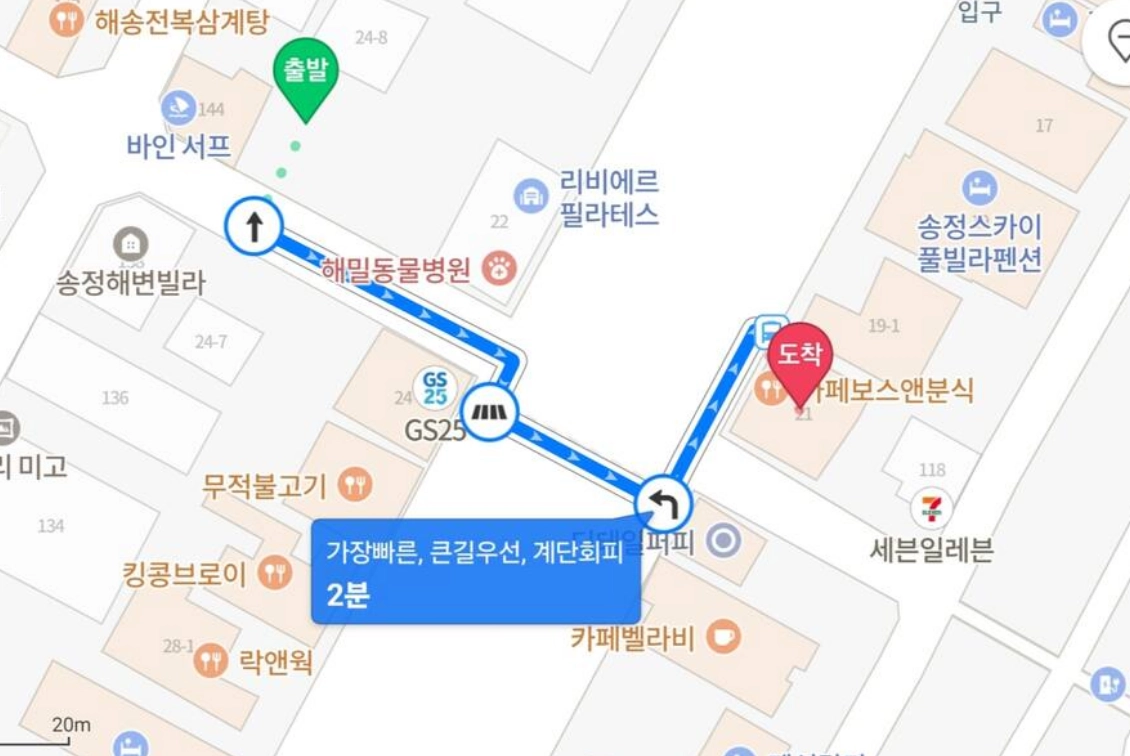
Task: Open 송정해변빌라 building marker
Action: pos(131,243)
